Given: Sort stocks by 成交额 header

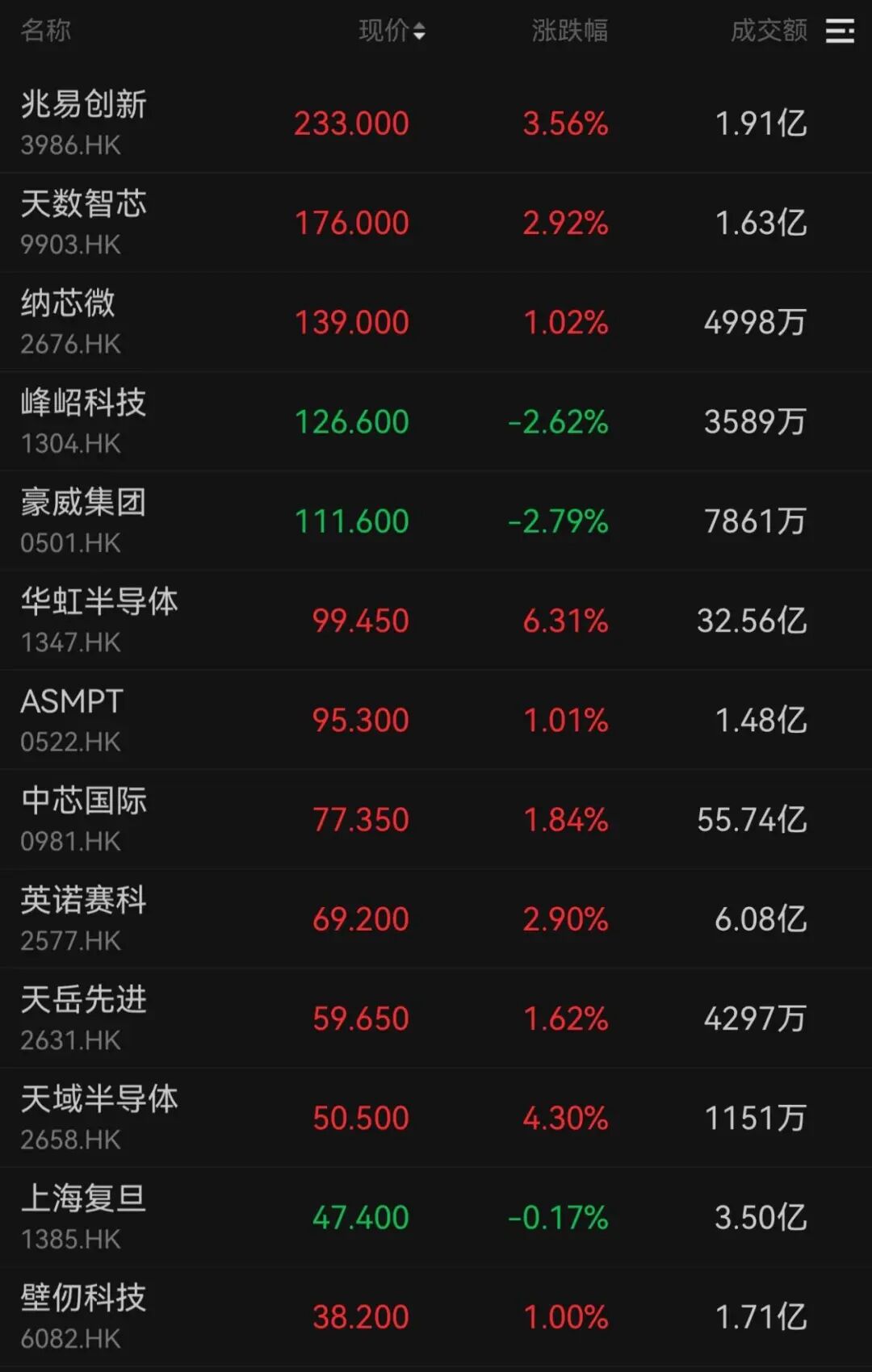Looking at the screenshot, I should pyautogui.click(x=769, y=31).
